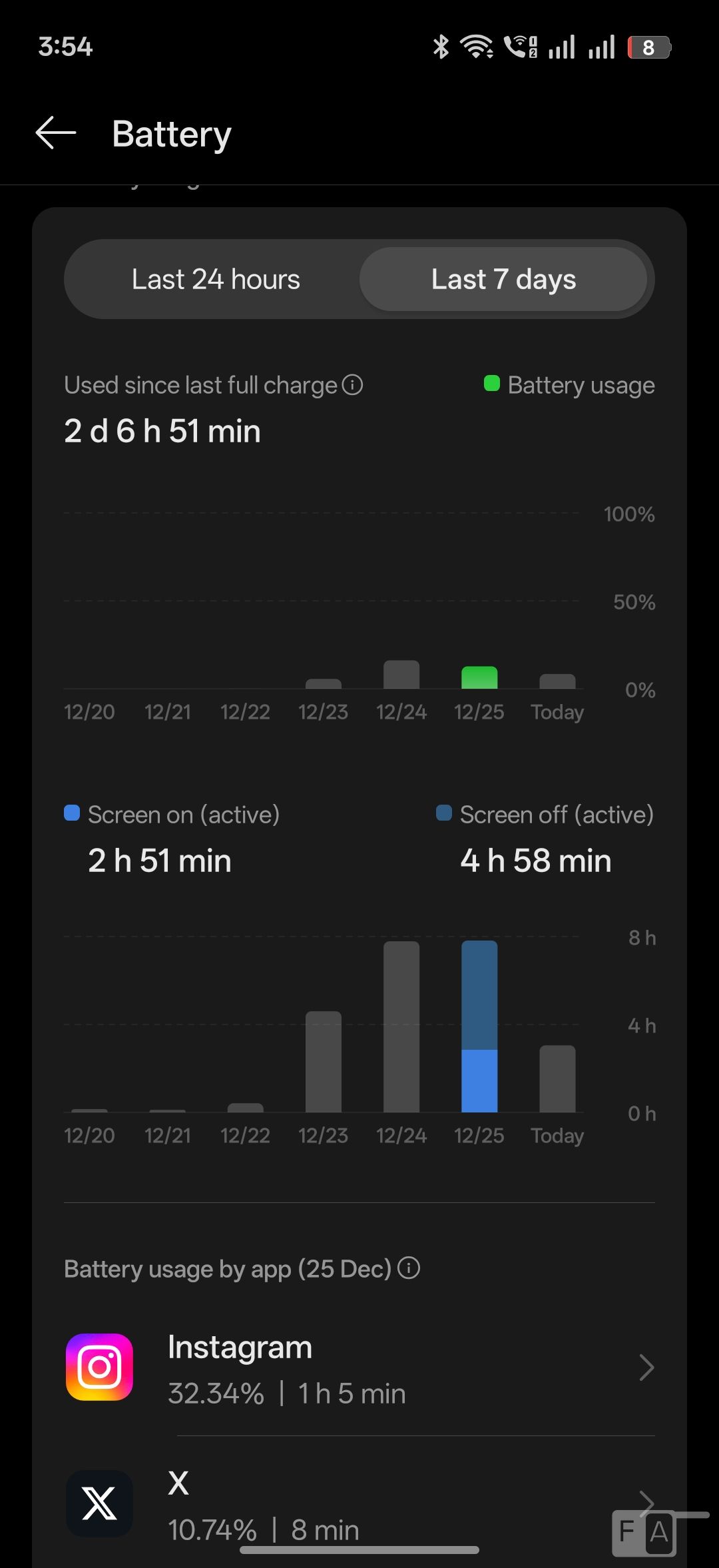The image size is (719, 1568).
Task: Open info about Used since last full charge
Action: click(352, 385)
